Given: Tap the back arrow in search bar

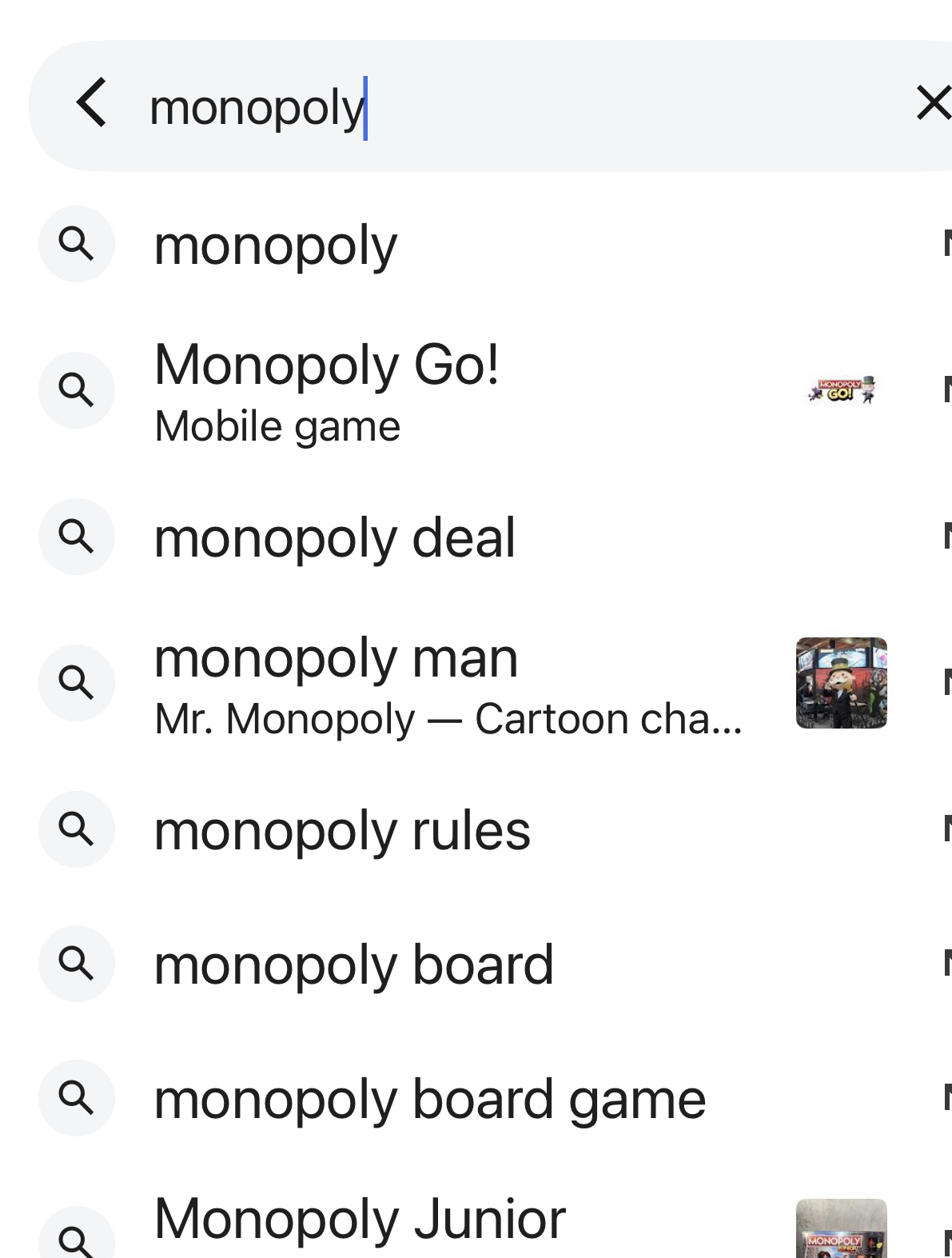Looking at the screenshot, I should (x=92, y=103).
